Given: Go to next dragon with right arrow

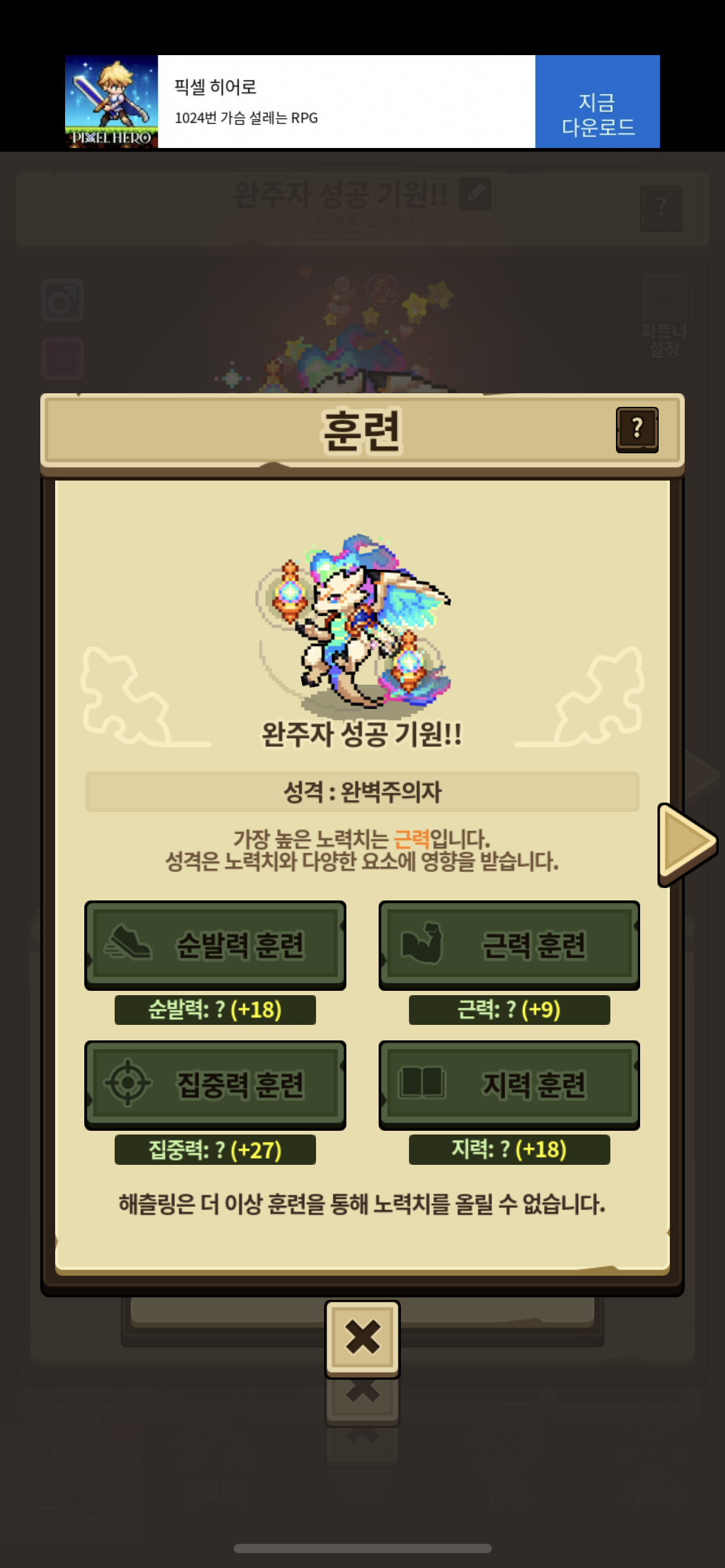Looking at the screenshot, I should coord(687,843).
